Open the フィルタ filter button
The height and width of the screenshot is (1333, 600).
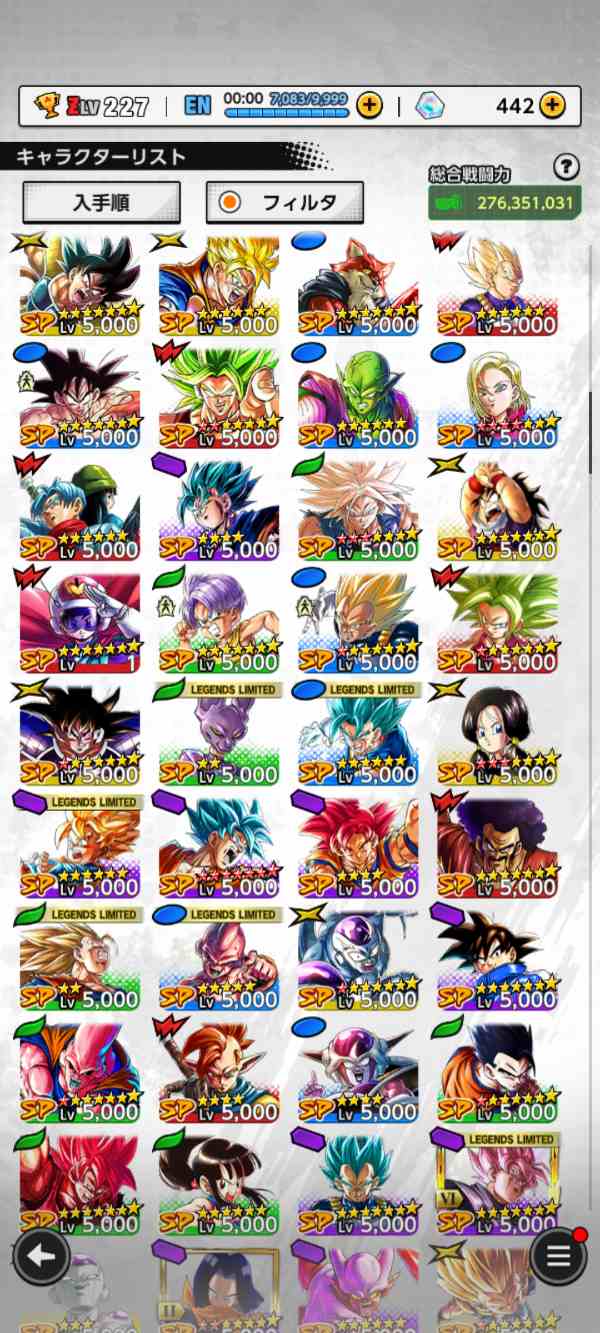click(285, 202)
